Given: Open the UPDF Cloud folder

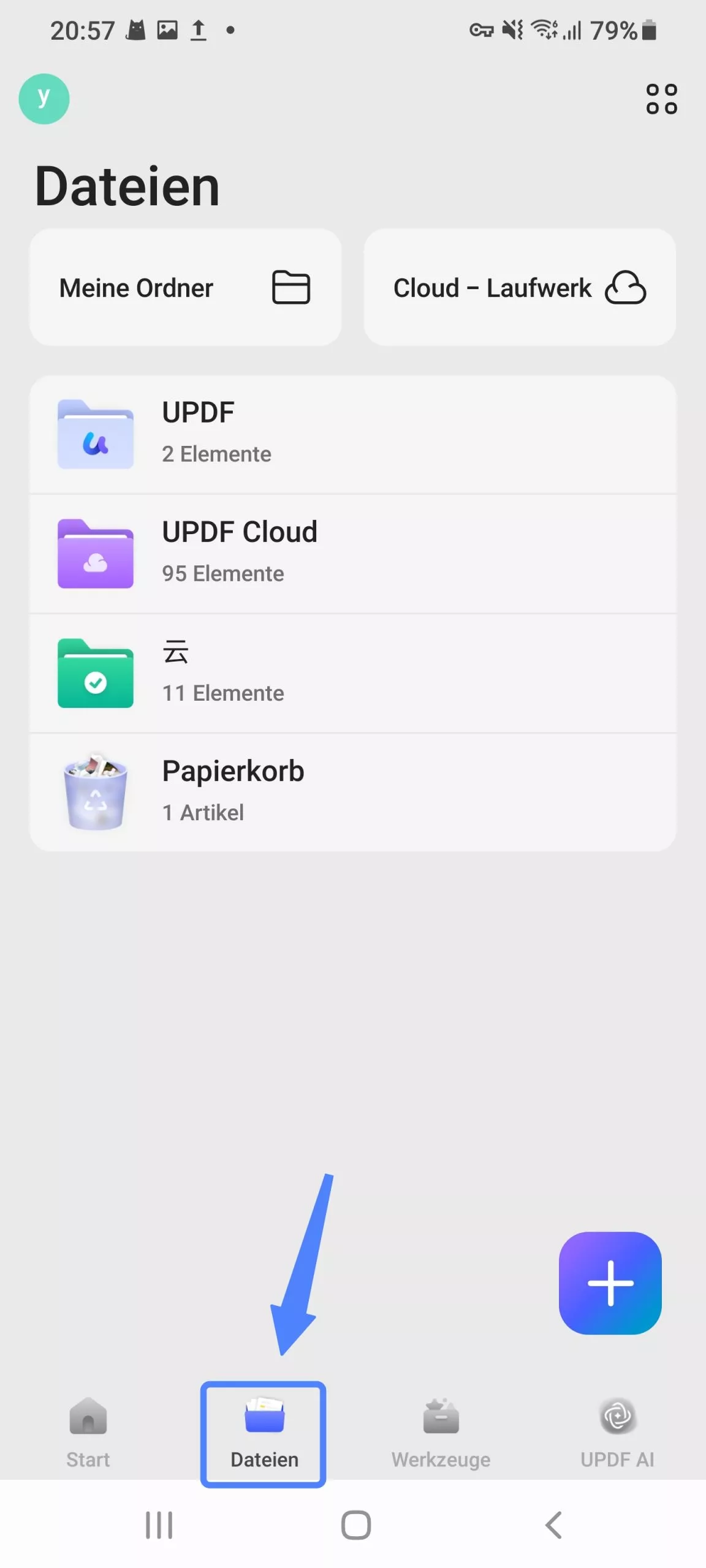Looking at the screenshot, I should (352, 553).
